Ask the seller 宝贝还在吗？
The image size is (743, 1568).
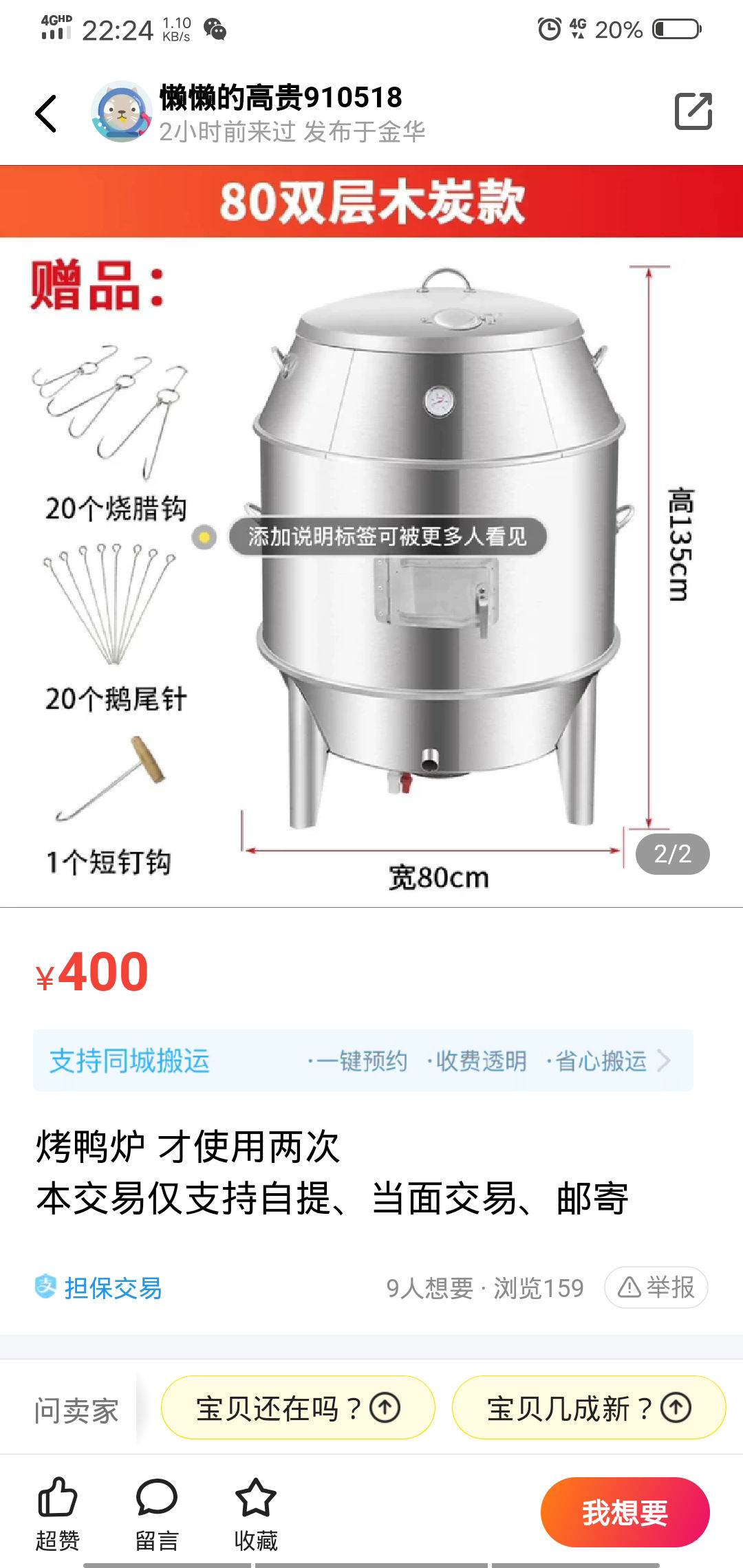click(298, 1408)
